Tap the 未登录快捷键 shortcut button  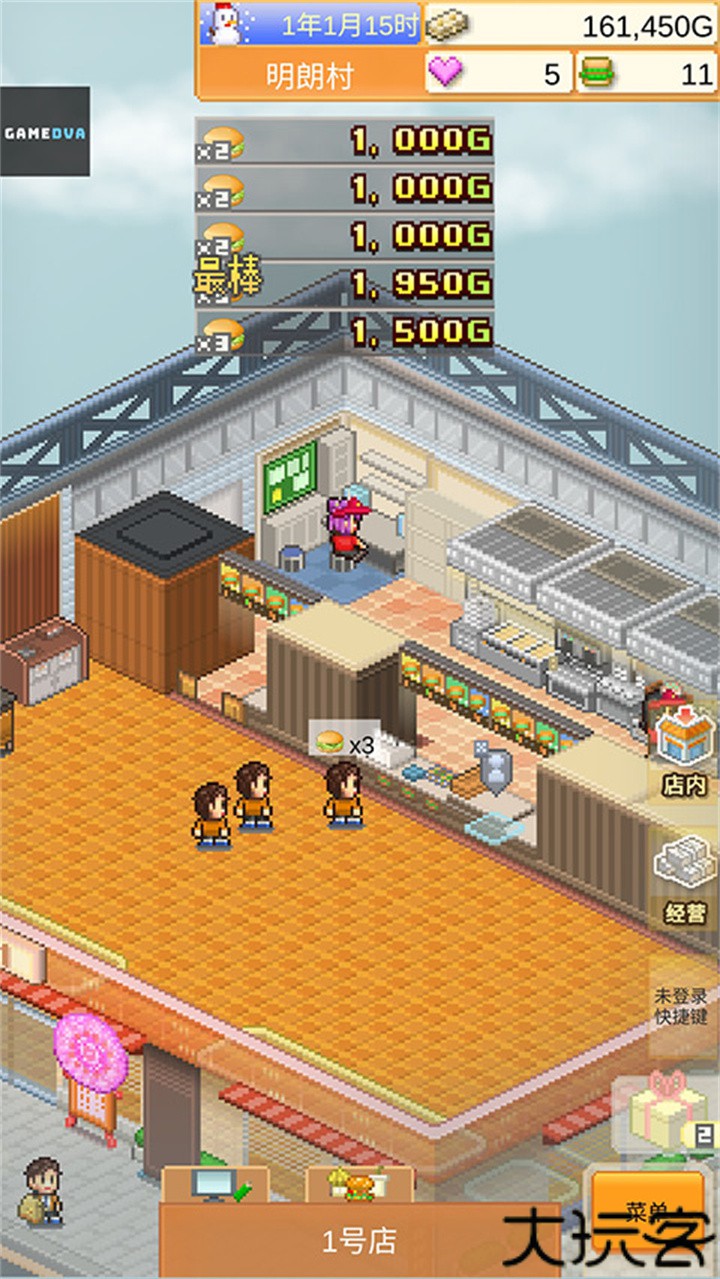[x=682, y=1006]
